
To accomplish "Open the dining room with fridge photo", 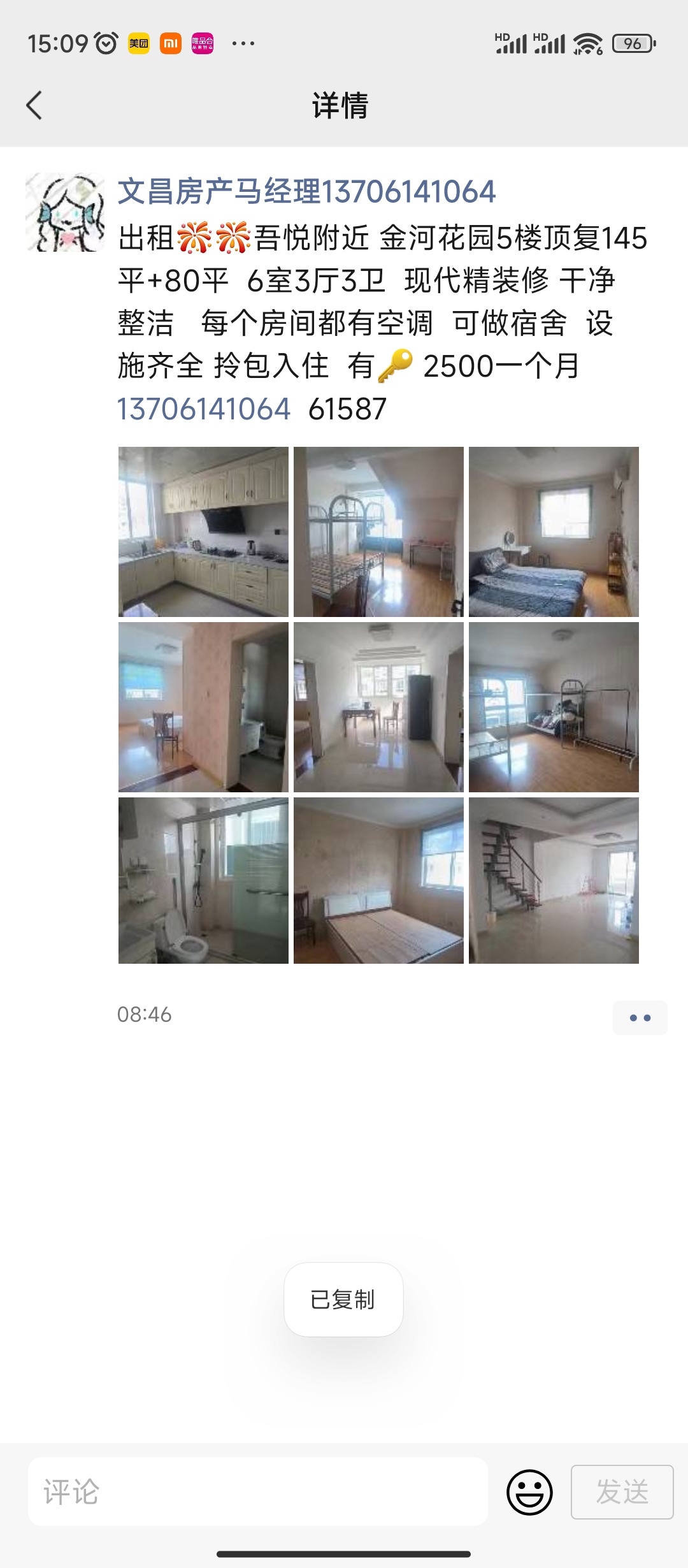I will [x=378, y=707].
